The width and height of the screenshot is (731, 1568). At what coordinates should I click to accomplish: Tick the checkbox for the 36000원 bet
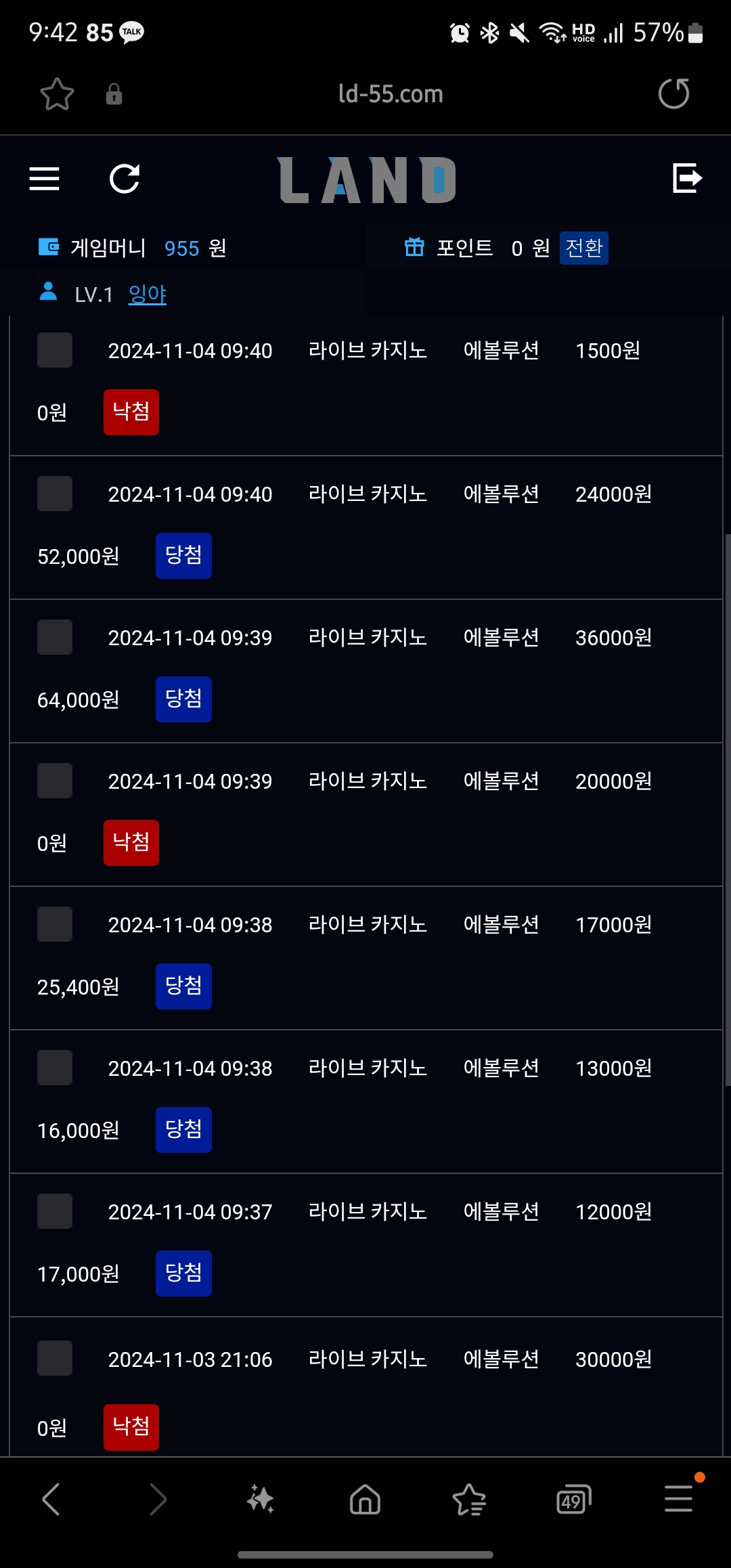click(x=55, y=637)
